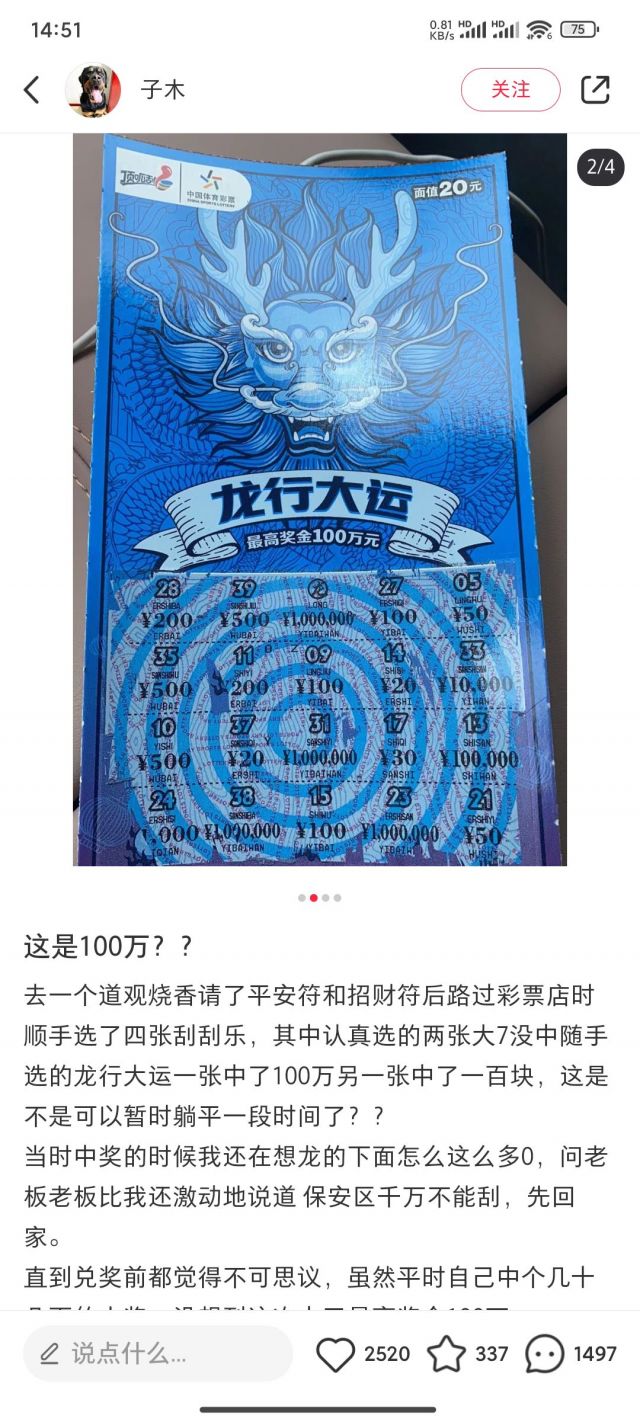Tap the 说点什么 comment input box
This screenshot has width=640, height=1422.
click(158, 1354)
